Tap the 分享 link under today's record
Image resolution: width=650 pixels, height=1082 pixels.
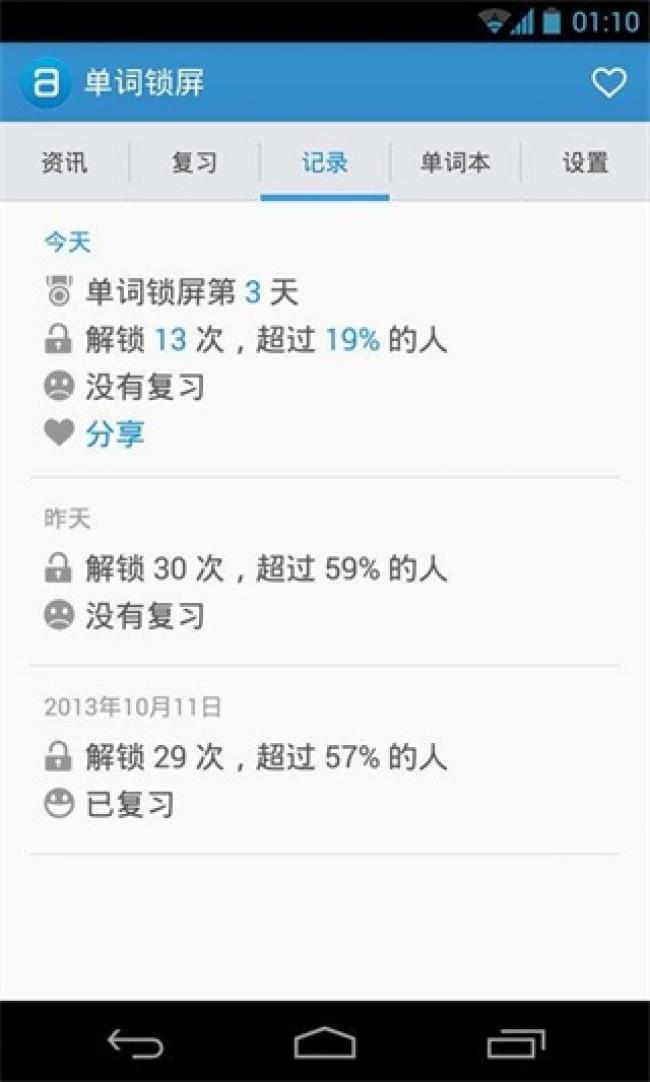pos(115,434)
